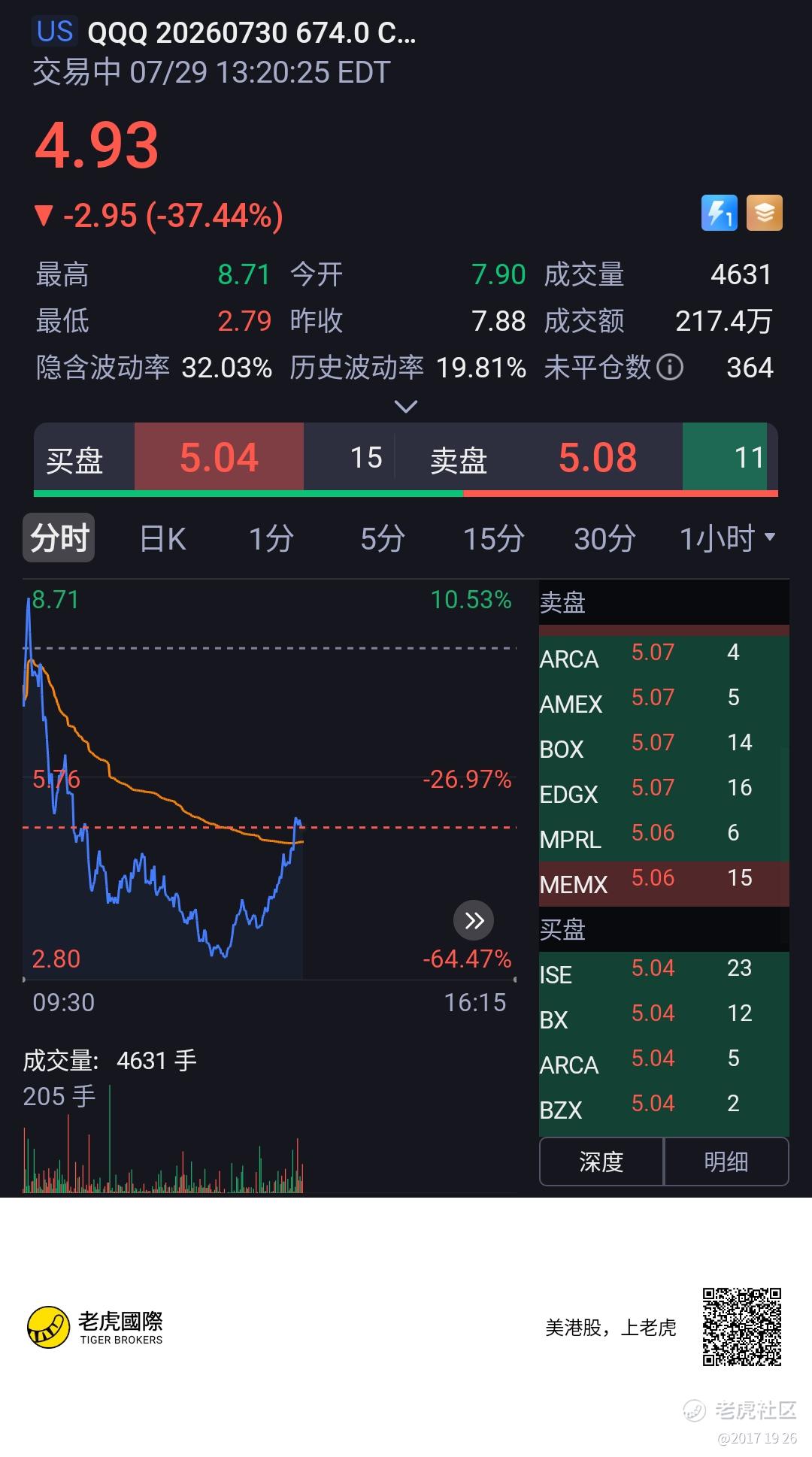Tap the 买盘 bid price 5.04
Image resolution: width=812 pixels, height=1457 pixels.
(219, 457)
